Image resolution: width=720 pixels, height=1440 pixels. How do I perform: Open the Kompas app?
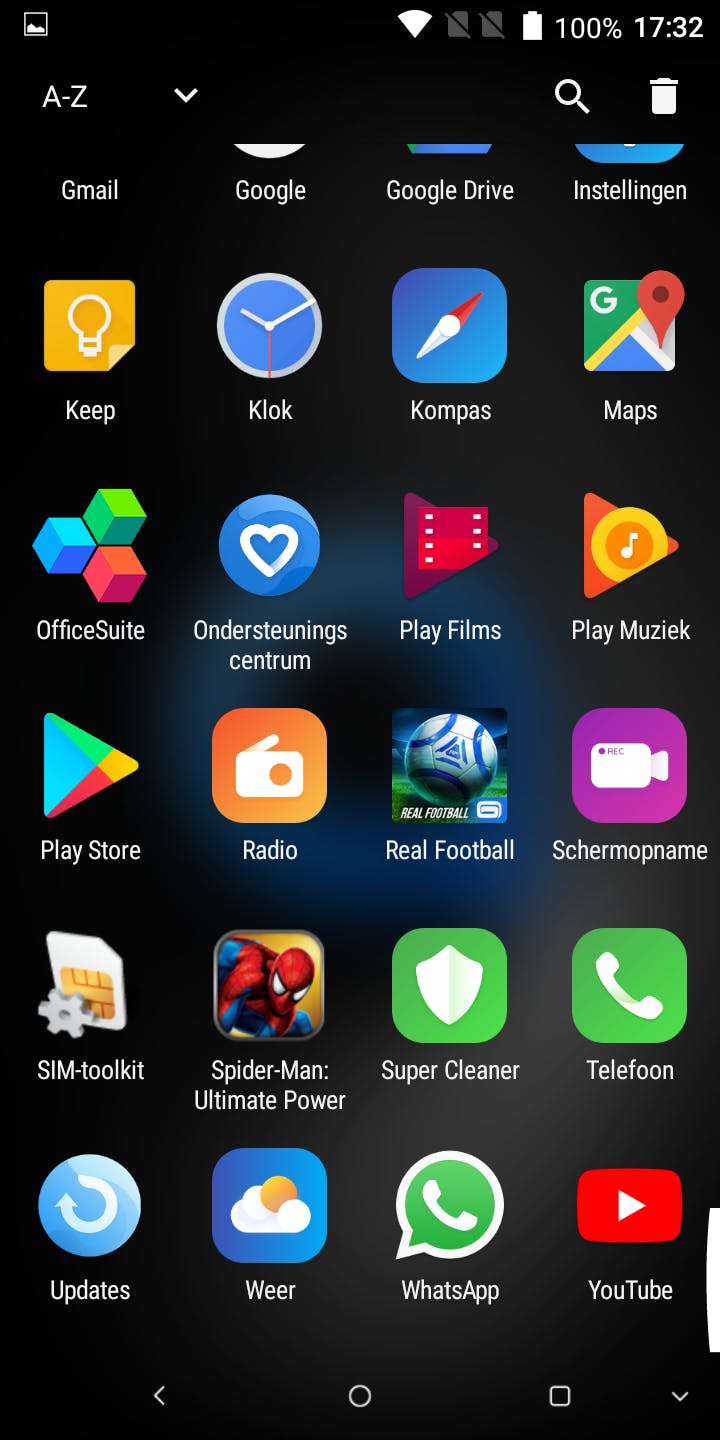450,326
